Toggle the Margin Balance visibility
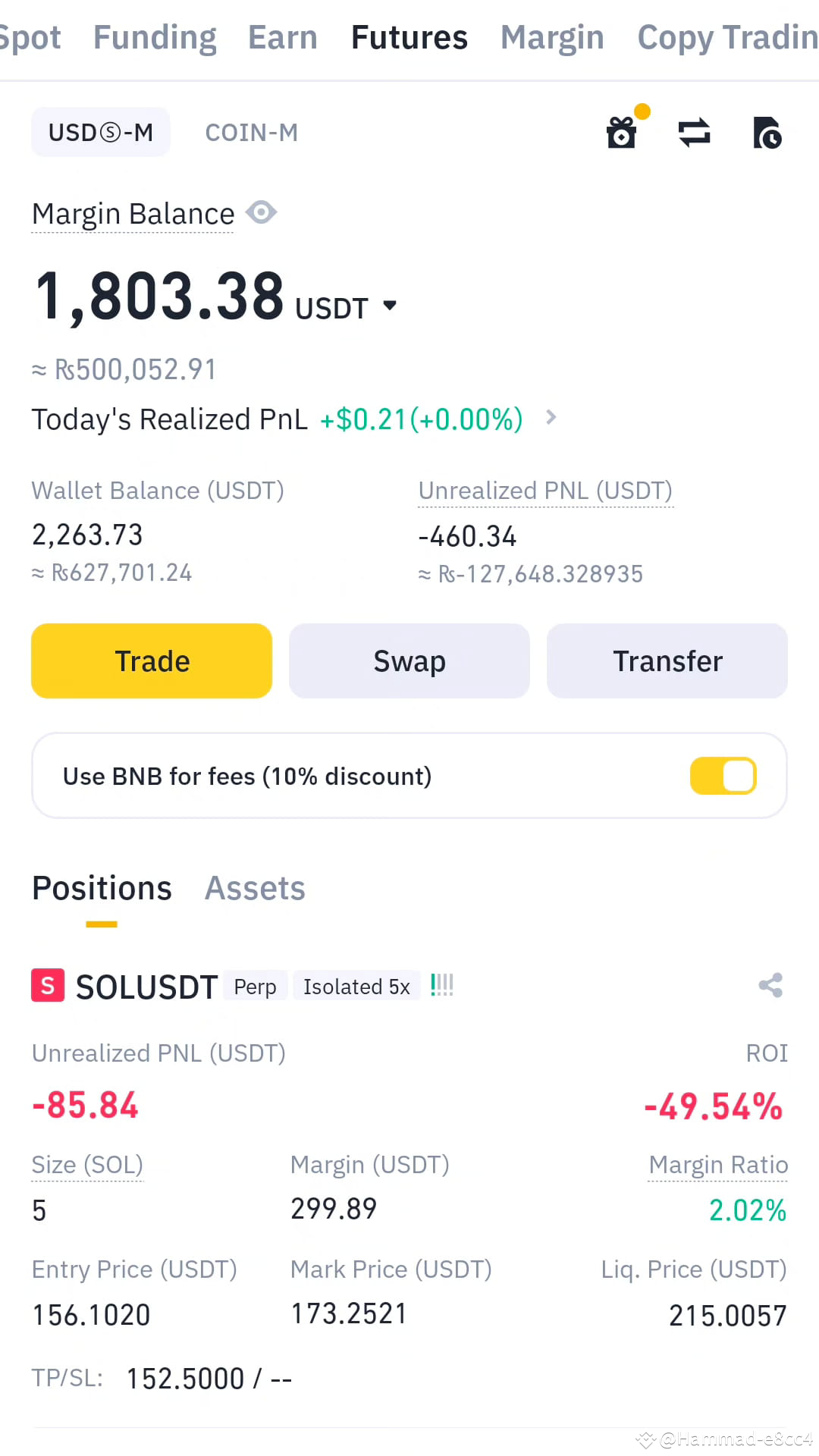 (261, 213)
